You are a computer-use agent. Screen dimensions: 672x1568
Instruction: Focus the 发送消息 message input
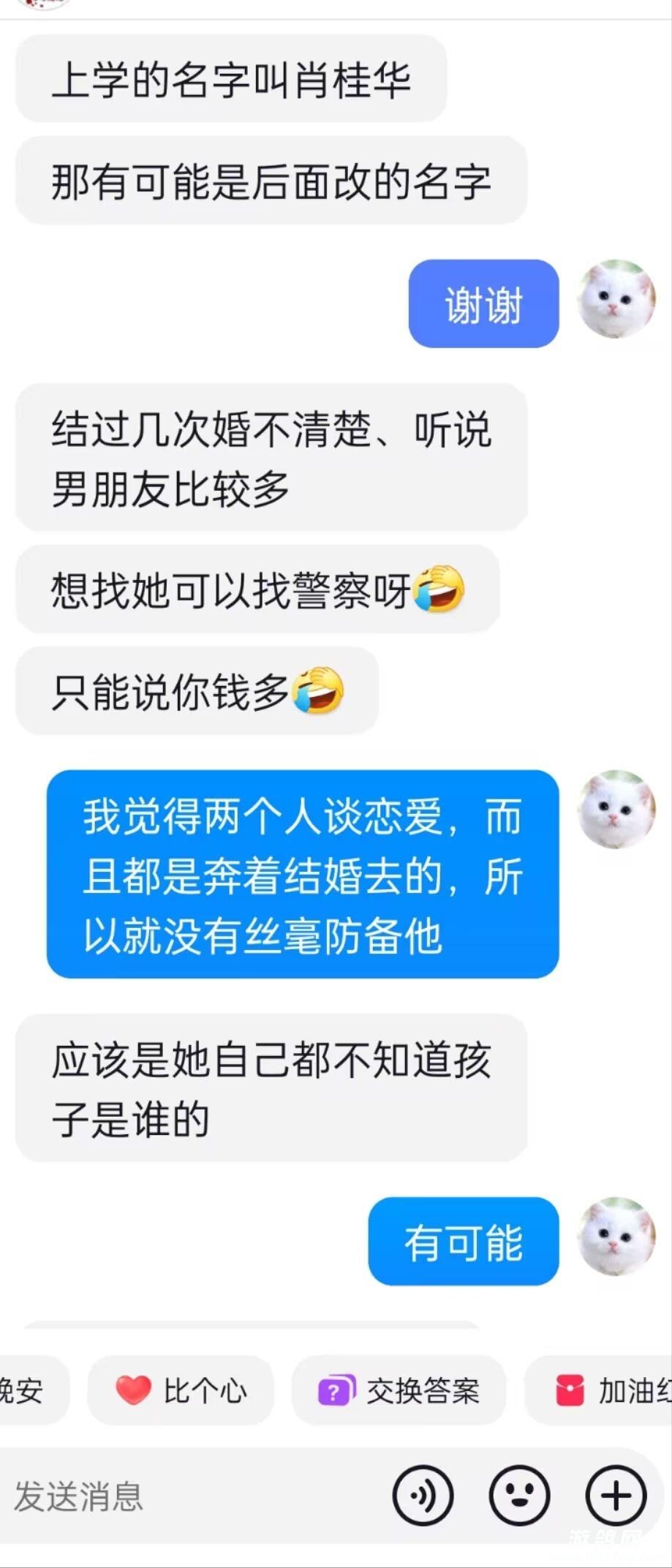point(183,1496)
